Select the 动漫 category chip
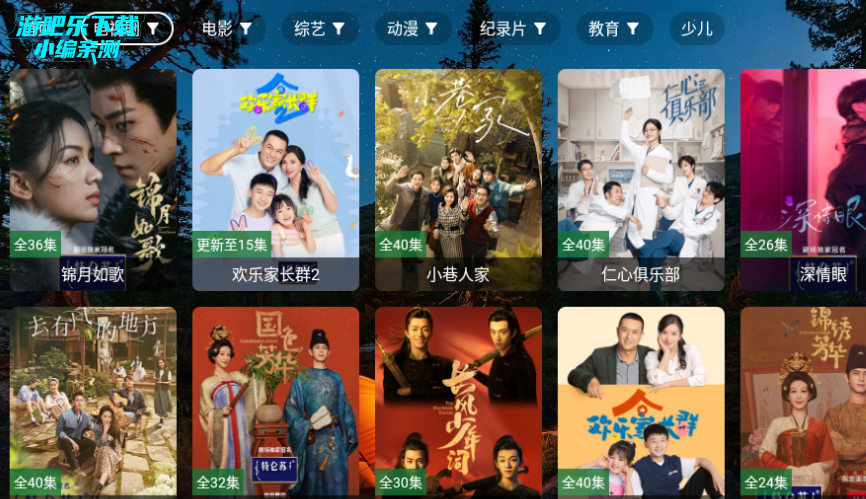Image resolution: width=866 pixels, height=499 pixels. coord(413,29)
